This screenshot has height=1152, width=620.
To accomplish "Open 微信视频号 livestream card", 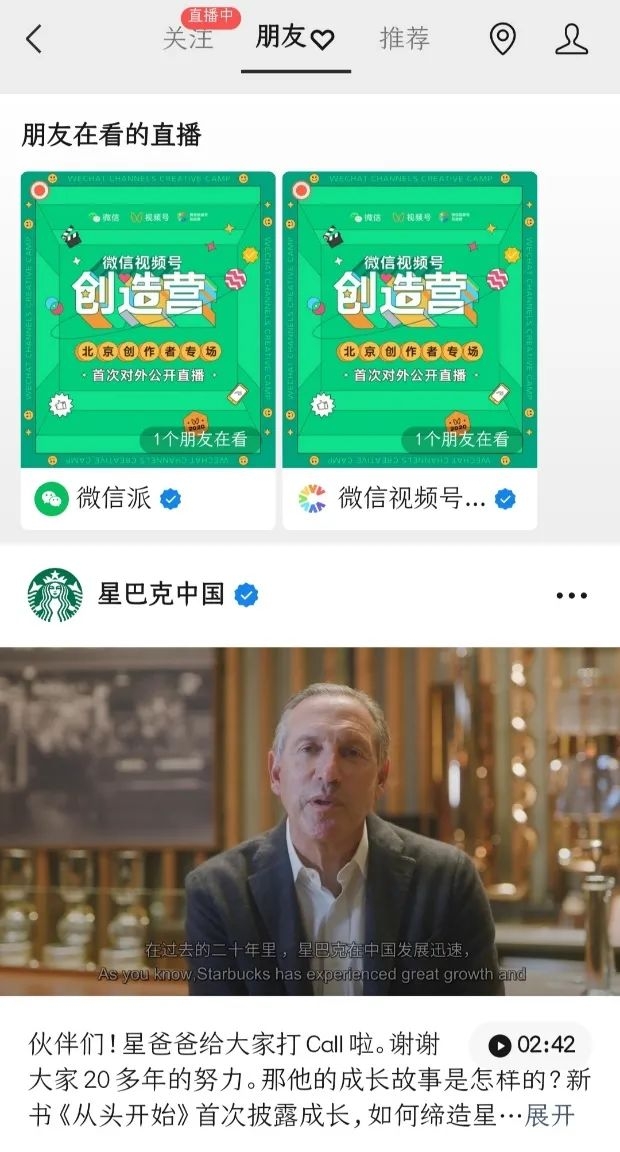I will click(409, 320).
